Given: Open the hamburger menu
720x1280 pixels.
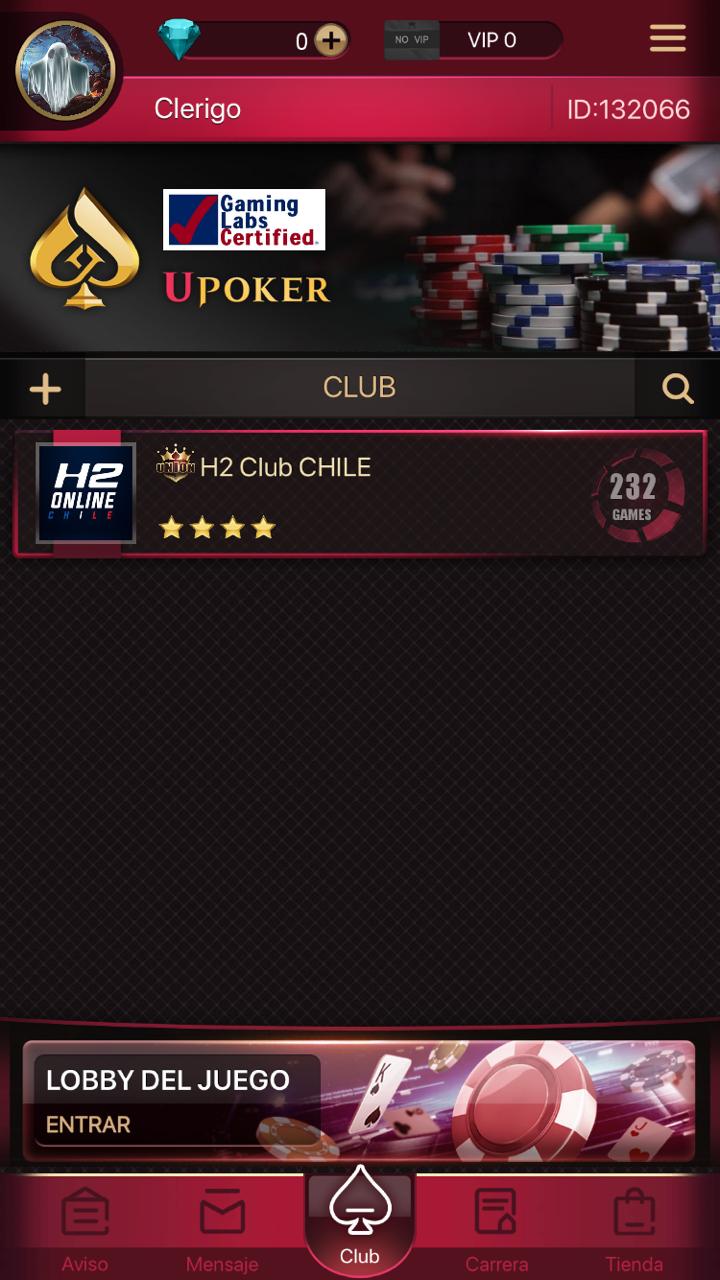Looking at the screenshot, I should [667, 38].
